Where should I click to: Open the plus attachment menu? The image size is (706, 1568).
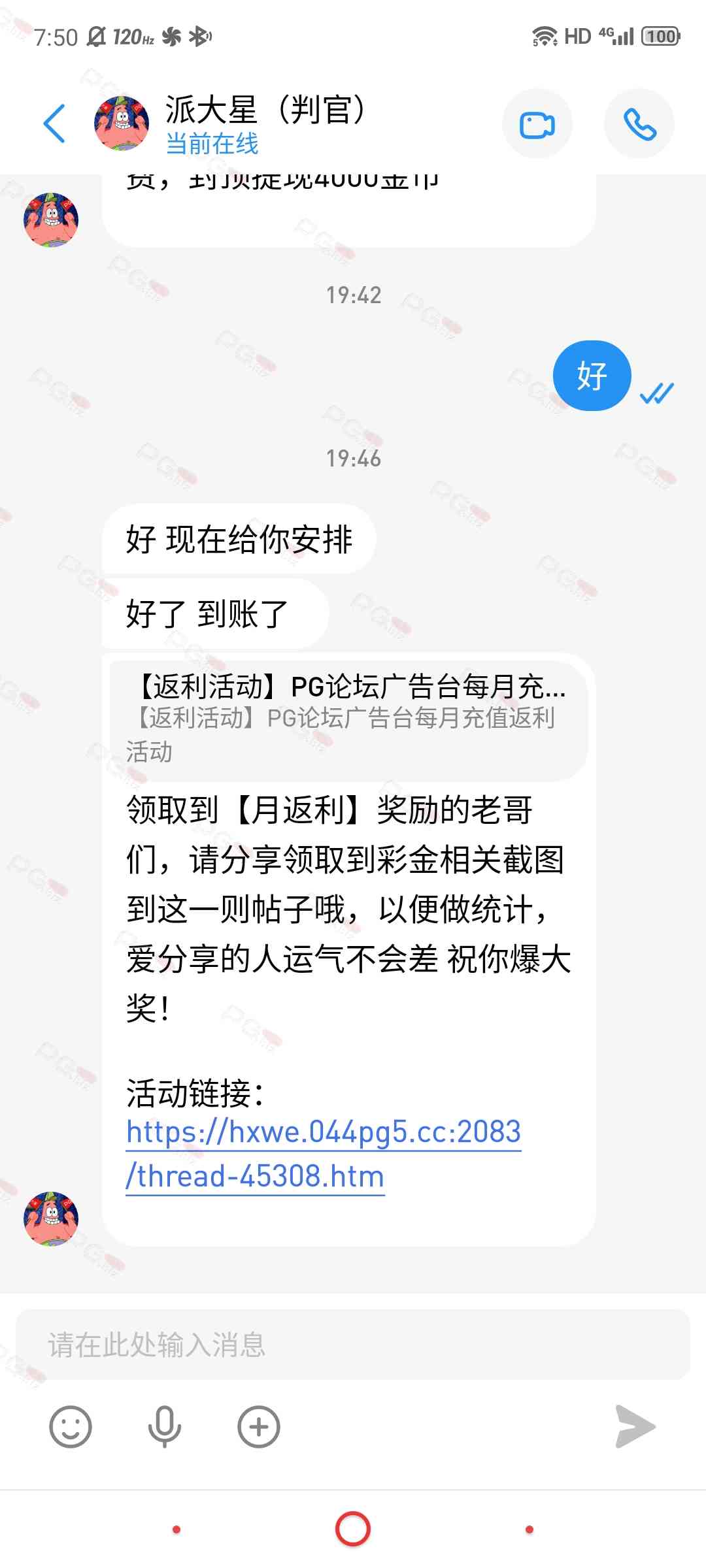click(259, 1427)
